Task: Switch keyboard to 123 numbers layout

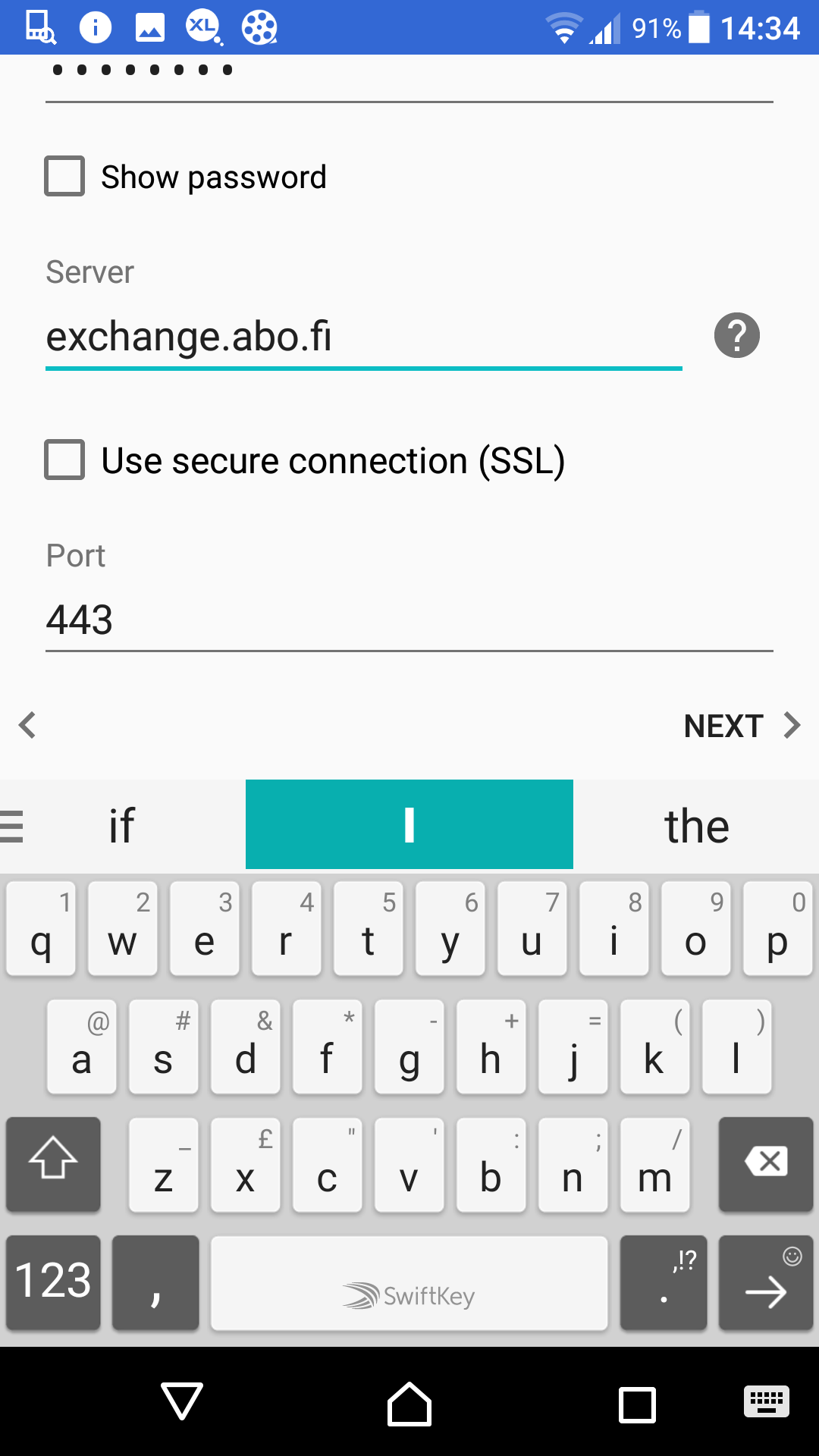Action: (53, 1282)
